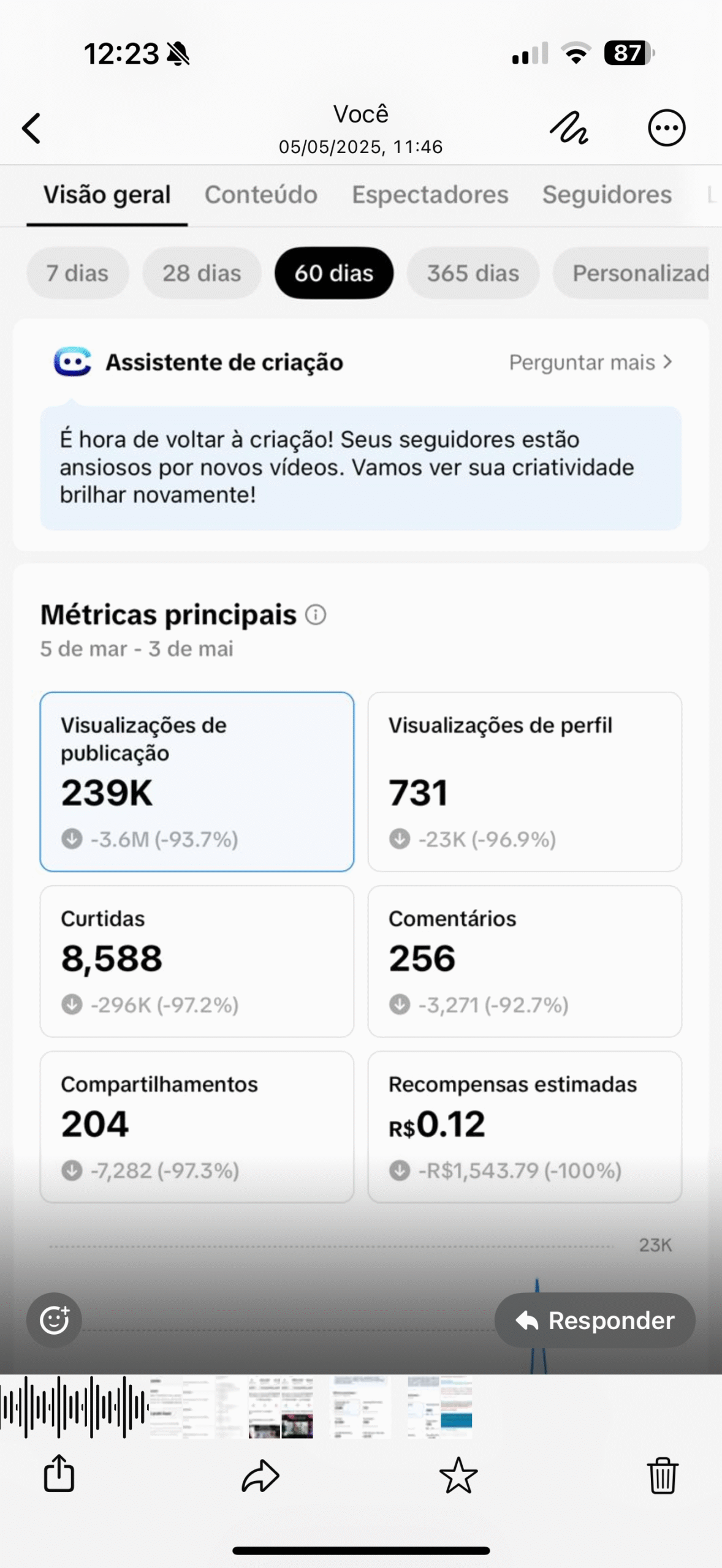Star this media
The height and width of the screenshot is (1568, 722).
(458, 1475)
